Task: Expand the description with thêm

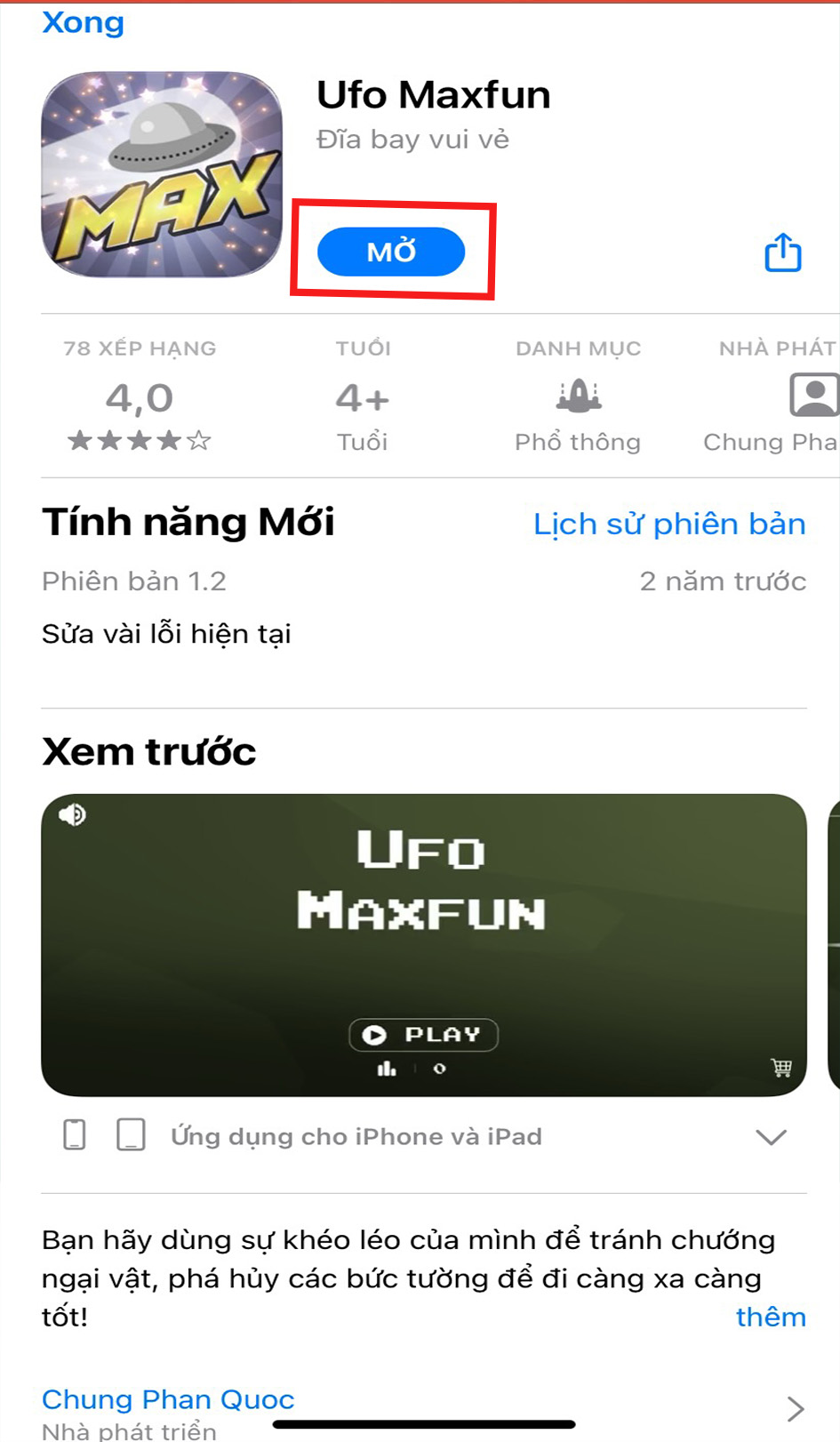Action: pyautogui.click(x=770, y=1318)
